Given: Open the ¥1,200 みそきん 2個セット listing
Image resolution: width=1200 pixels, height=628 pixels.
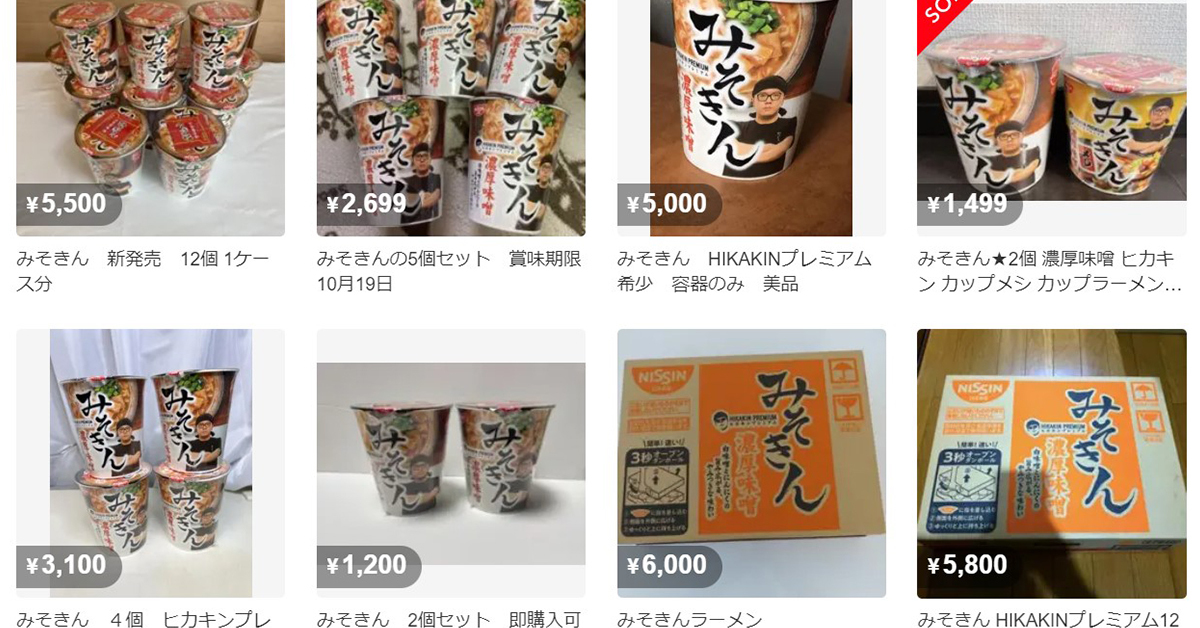Looking at the screenshot, I should click(450, 463).
